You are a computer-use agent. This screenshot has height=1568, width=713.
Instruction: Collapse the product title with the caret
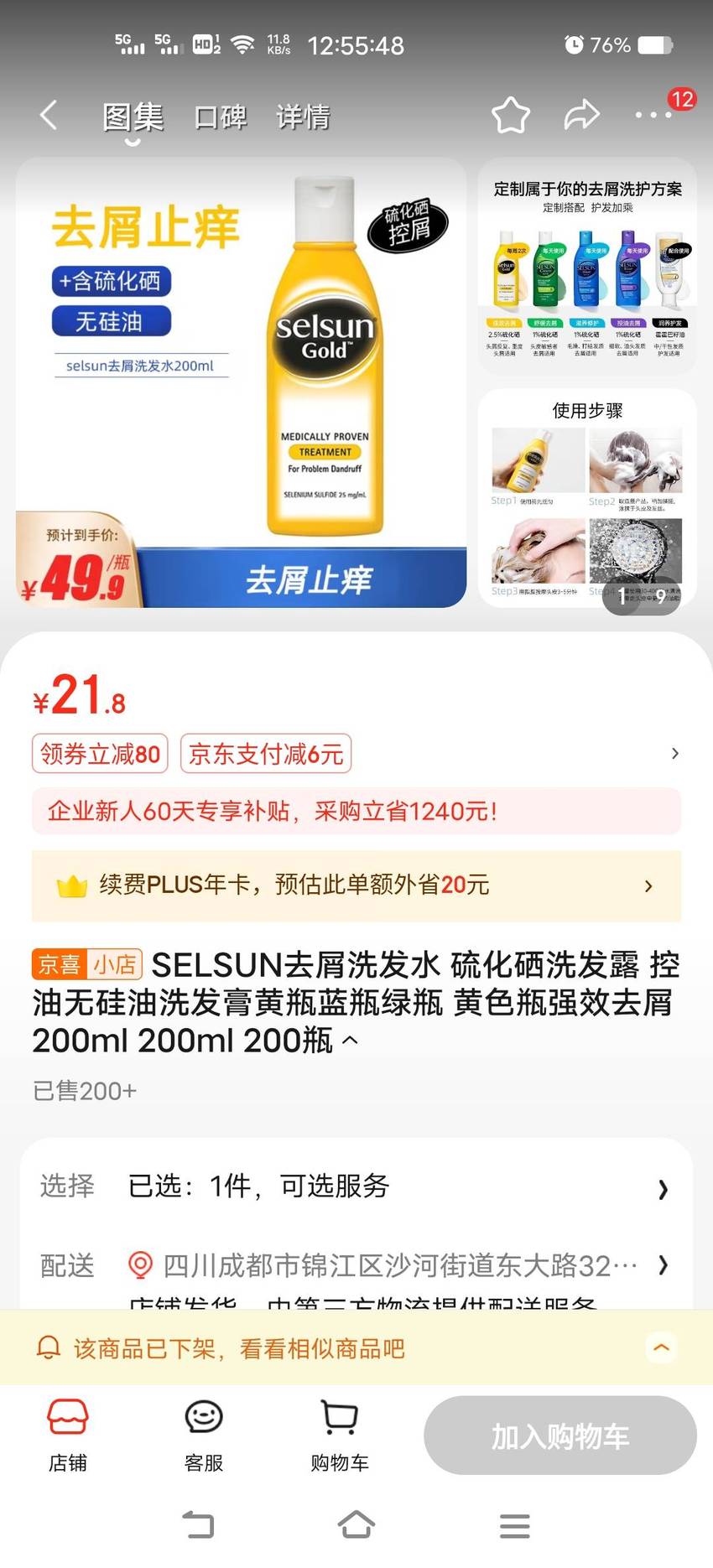[351, 1041]
